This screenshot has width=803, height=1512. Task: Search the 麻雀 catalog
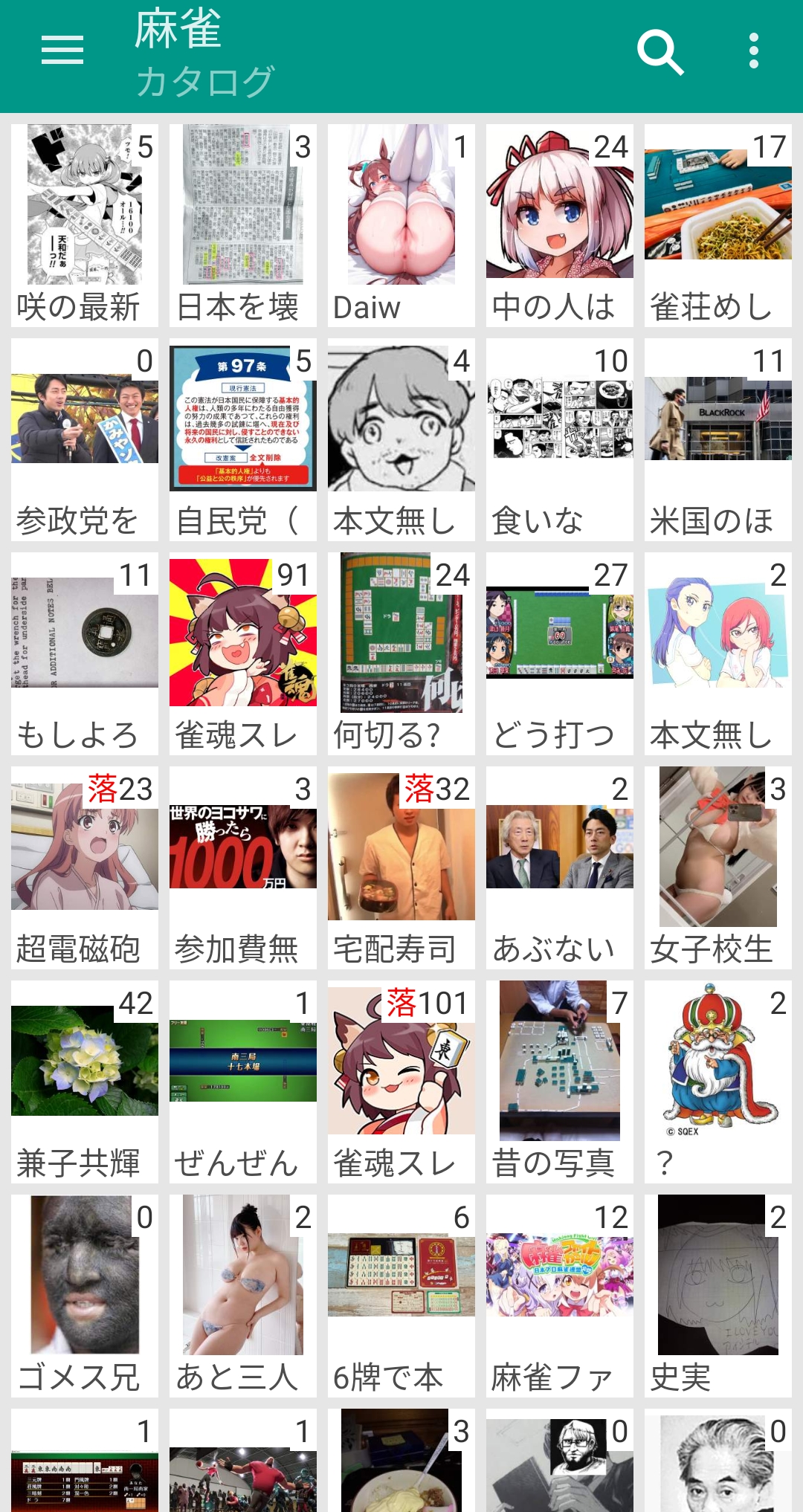660,52
